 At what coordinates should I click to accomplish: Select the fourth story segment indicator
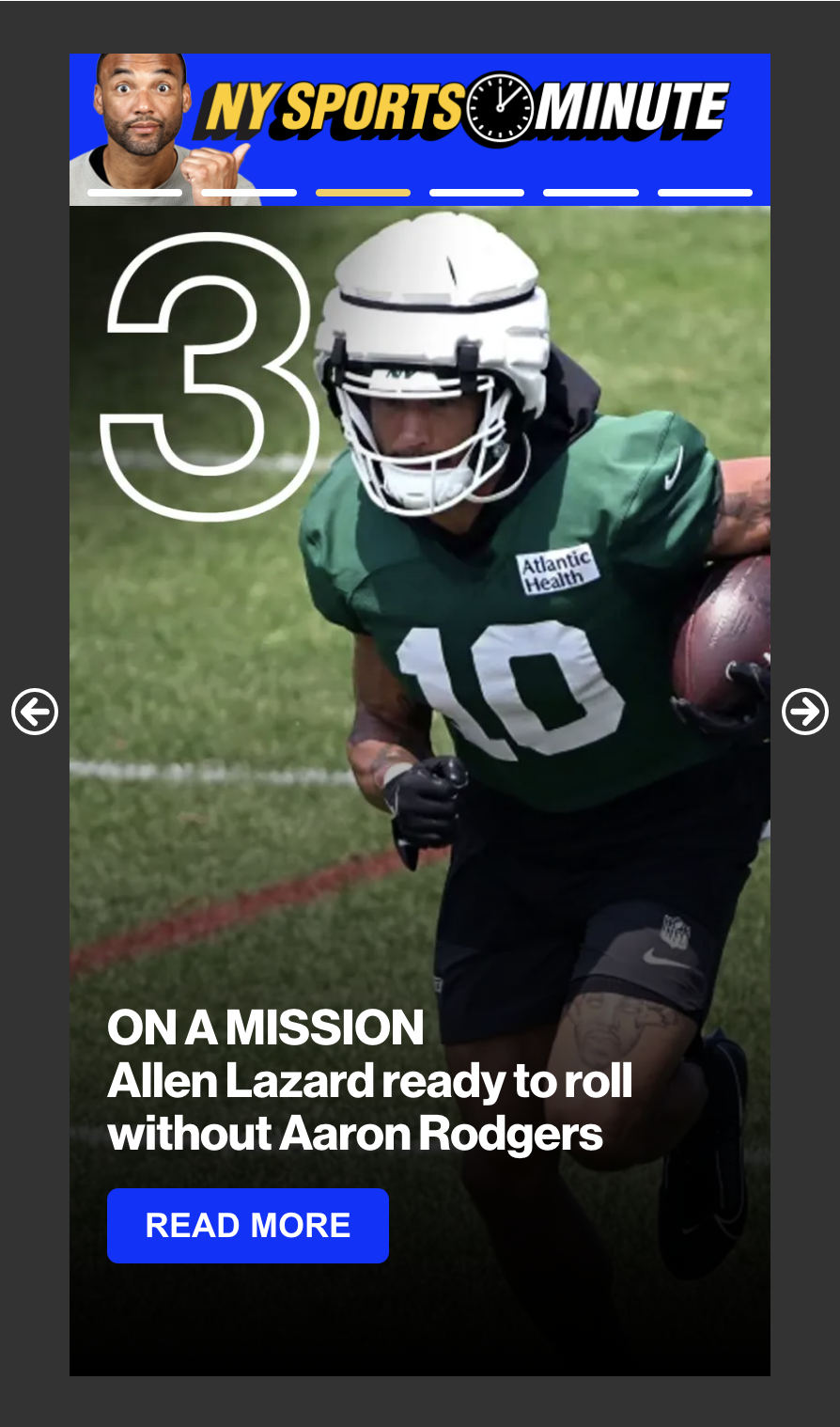[476, 193]
